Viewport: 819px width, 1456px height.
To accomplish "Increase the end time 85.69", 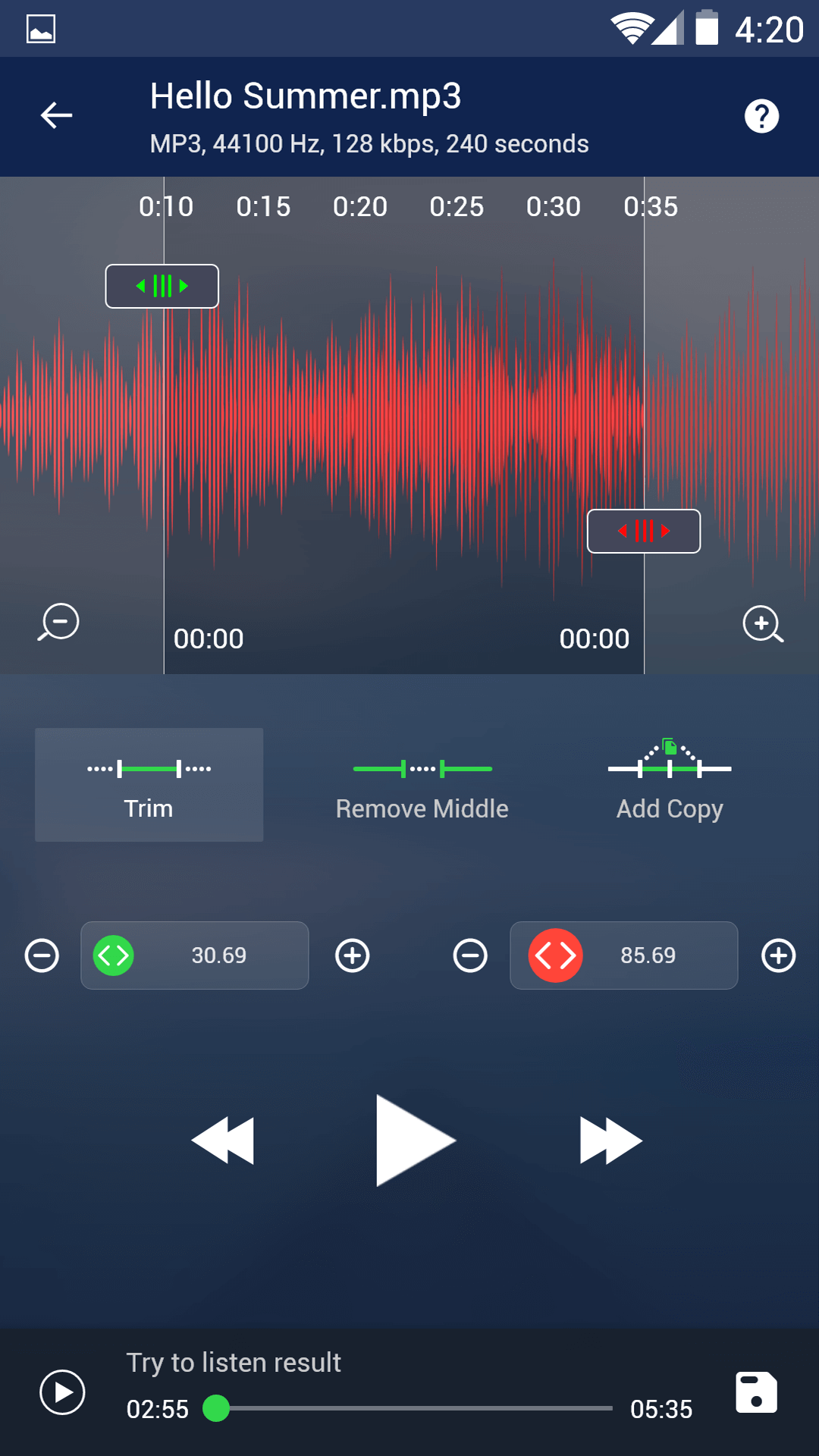I will click(x=778, y=955).
